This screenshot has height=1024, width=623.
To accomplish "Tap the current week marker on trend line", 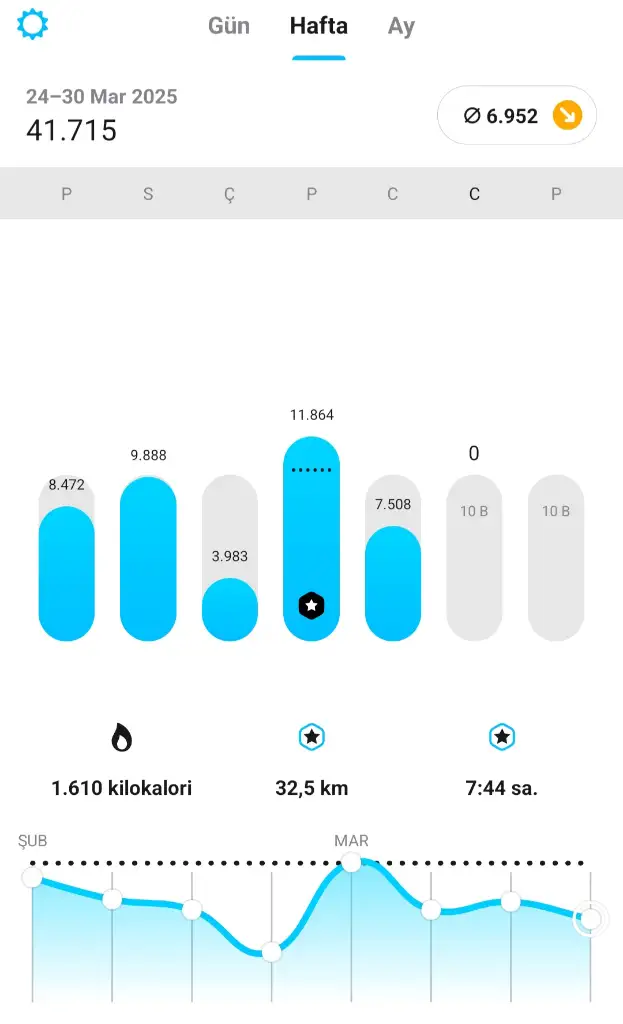I will coord(591,918).
